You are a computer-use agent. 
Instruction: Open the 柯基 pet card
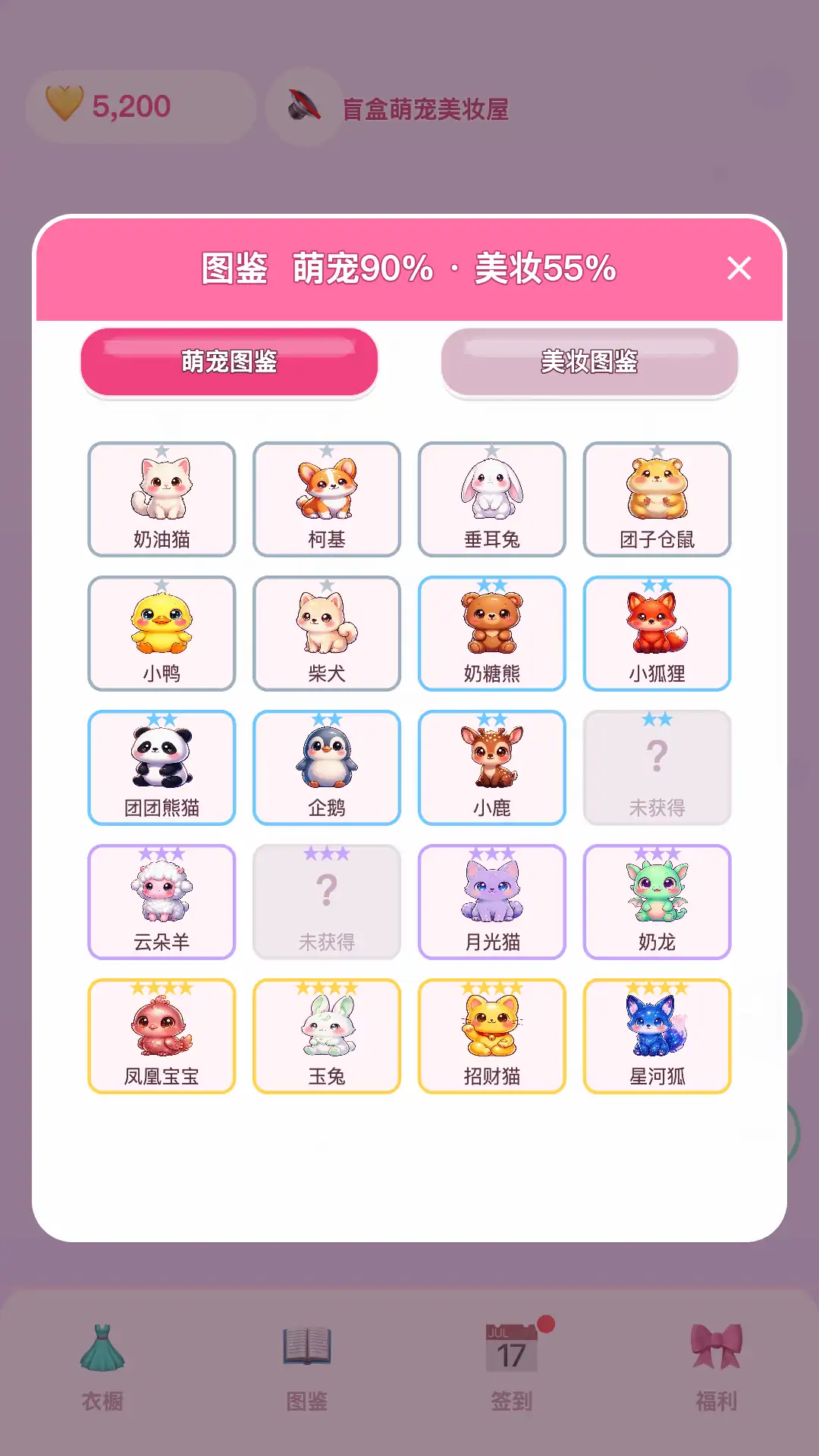click(x=327, y=499)
